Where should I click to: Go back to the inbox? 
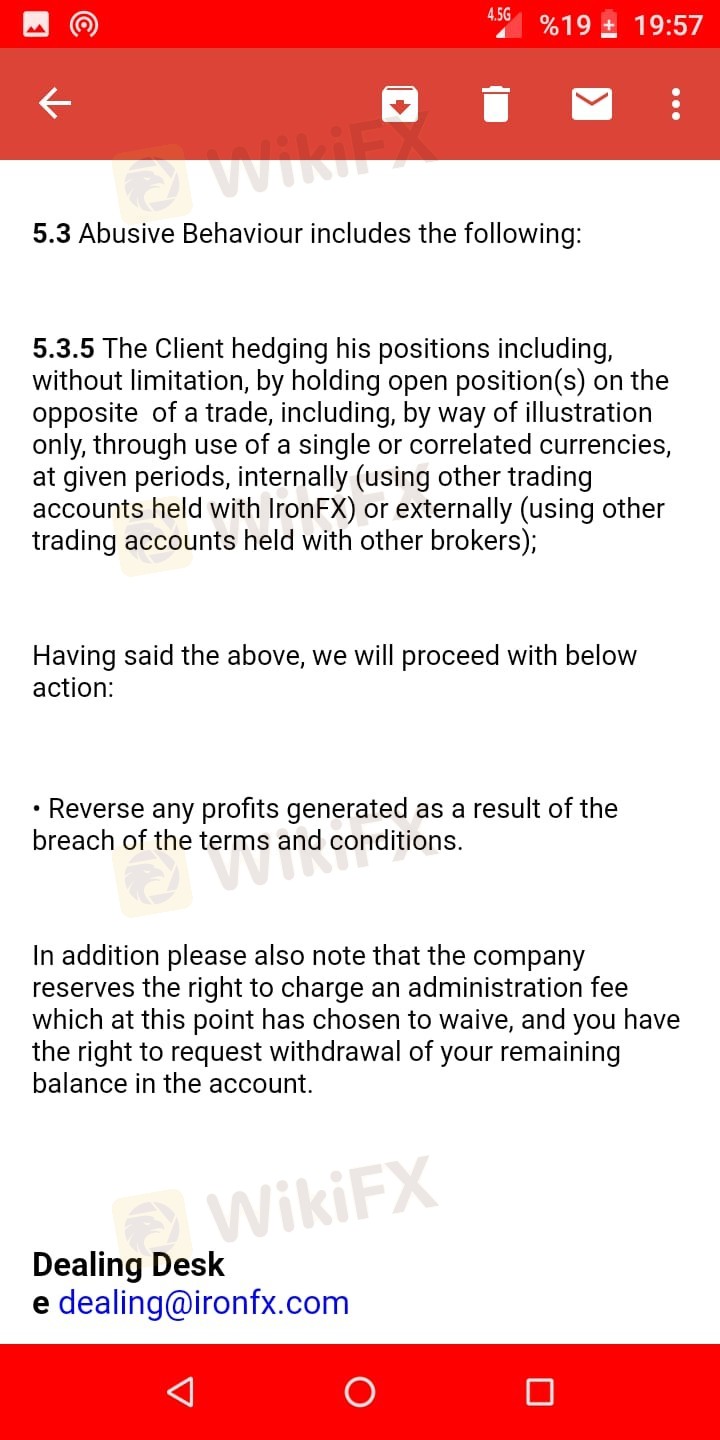[x=55, y=103]
